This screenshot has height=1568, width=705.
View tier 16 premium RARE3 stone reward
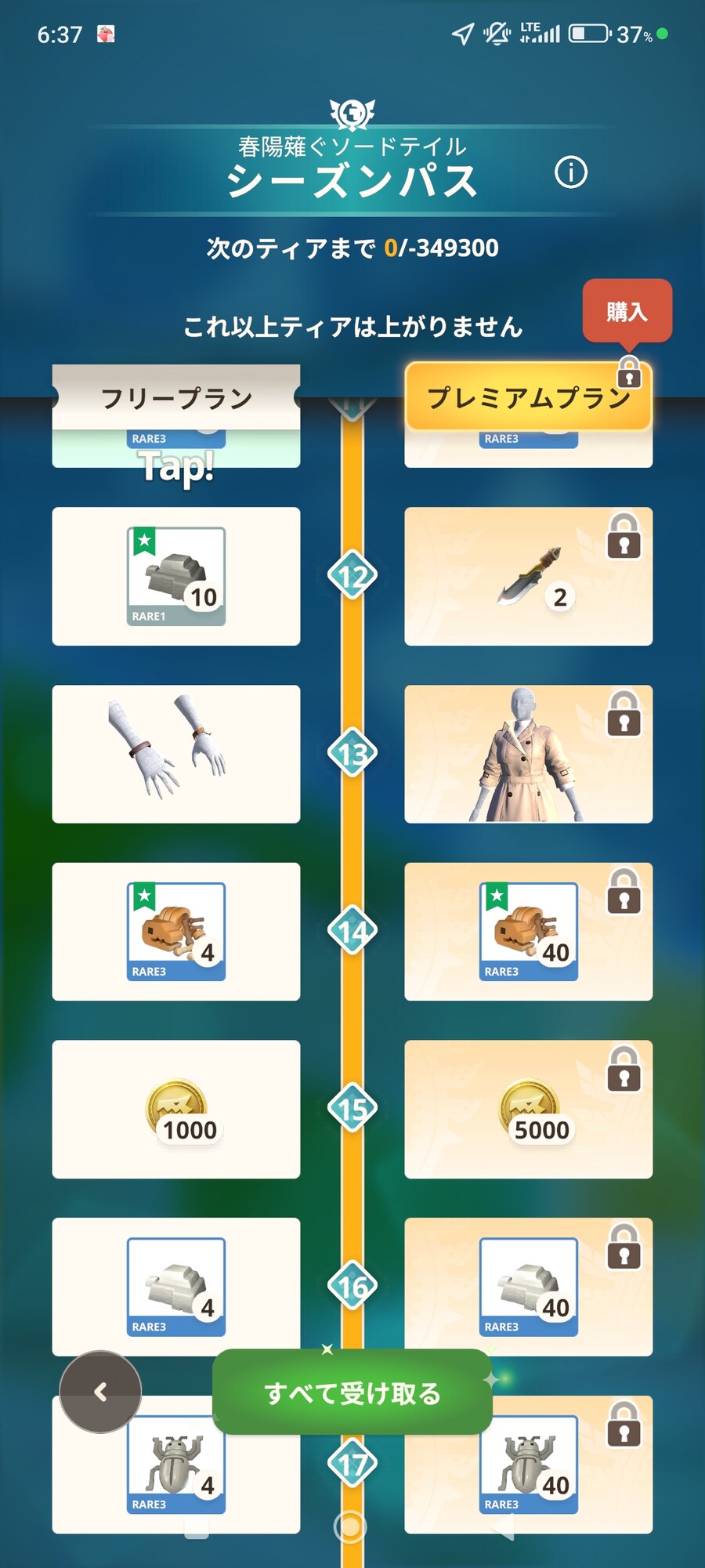coord(528,1287)
